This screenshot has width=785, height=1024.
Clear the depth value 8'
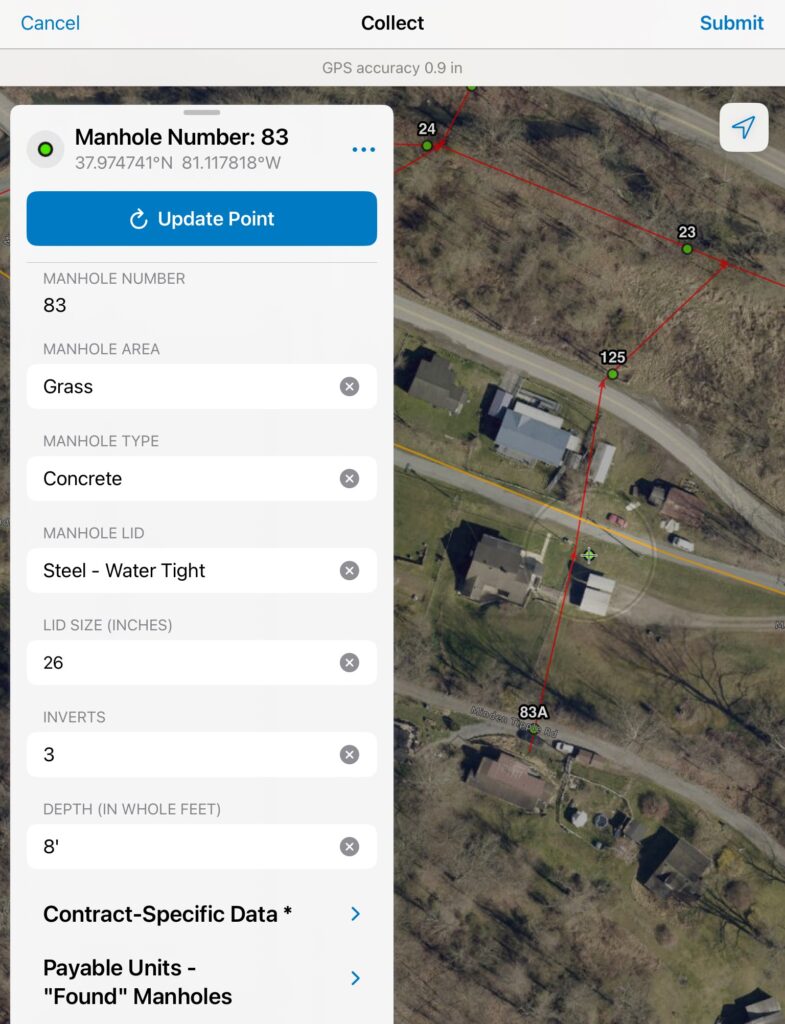[x=349, y=847]
